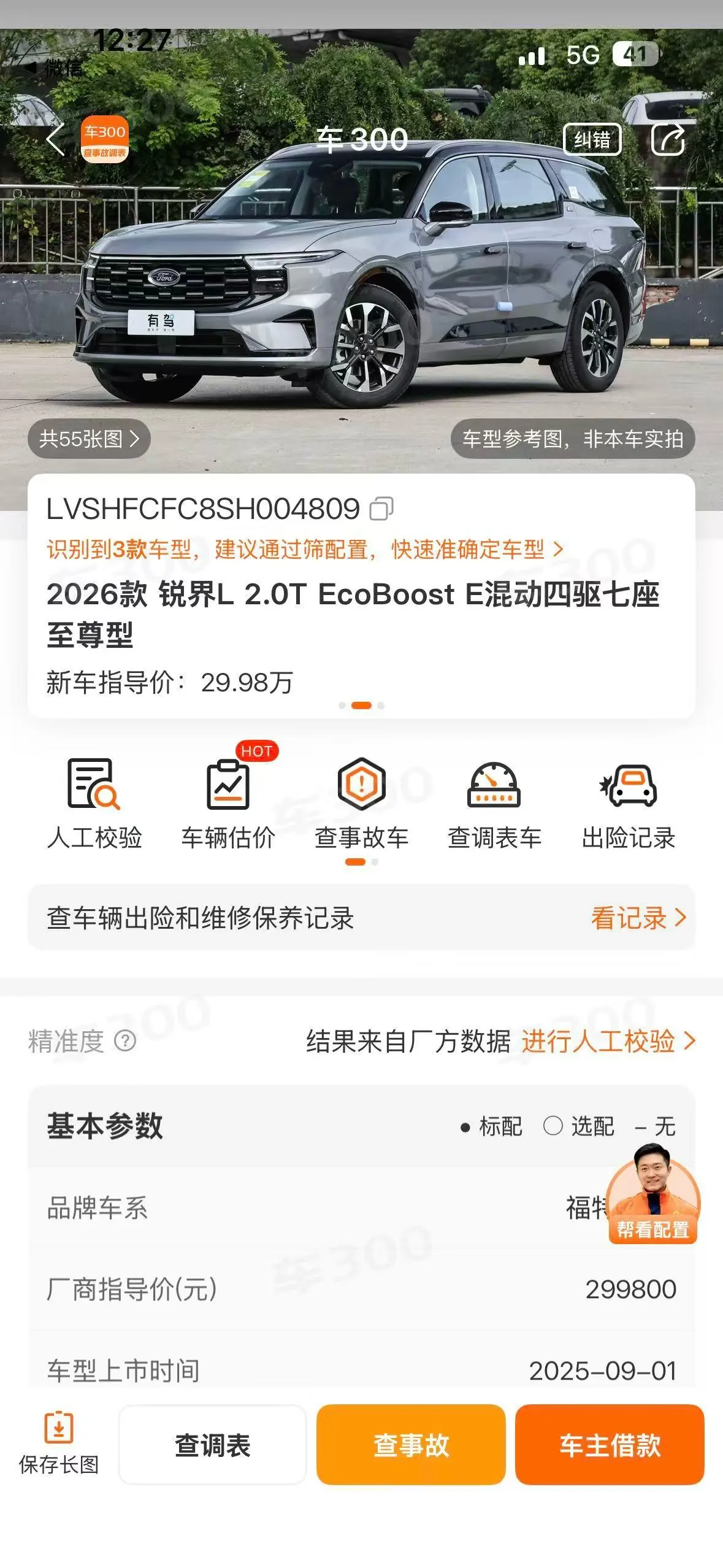Open the 识别到3款车型 filter configuration link
This screenshot has width=723, height=1568.
click(x=305, y=549)
